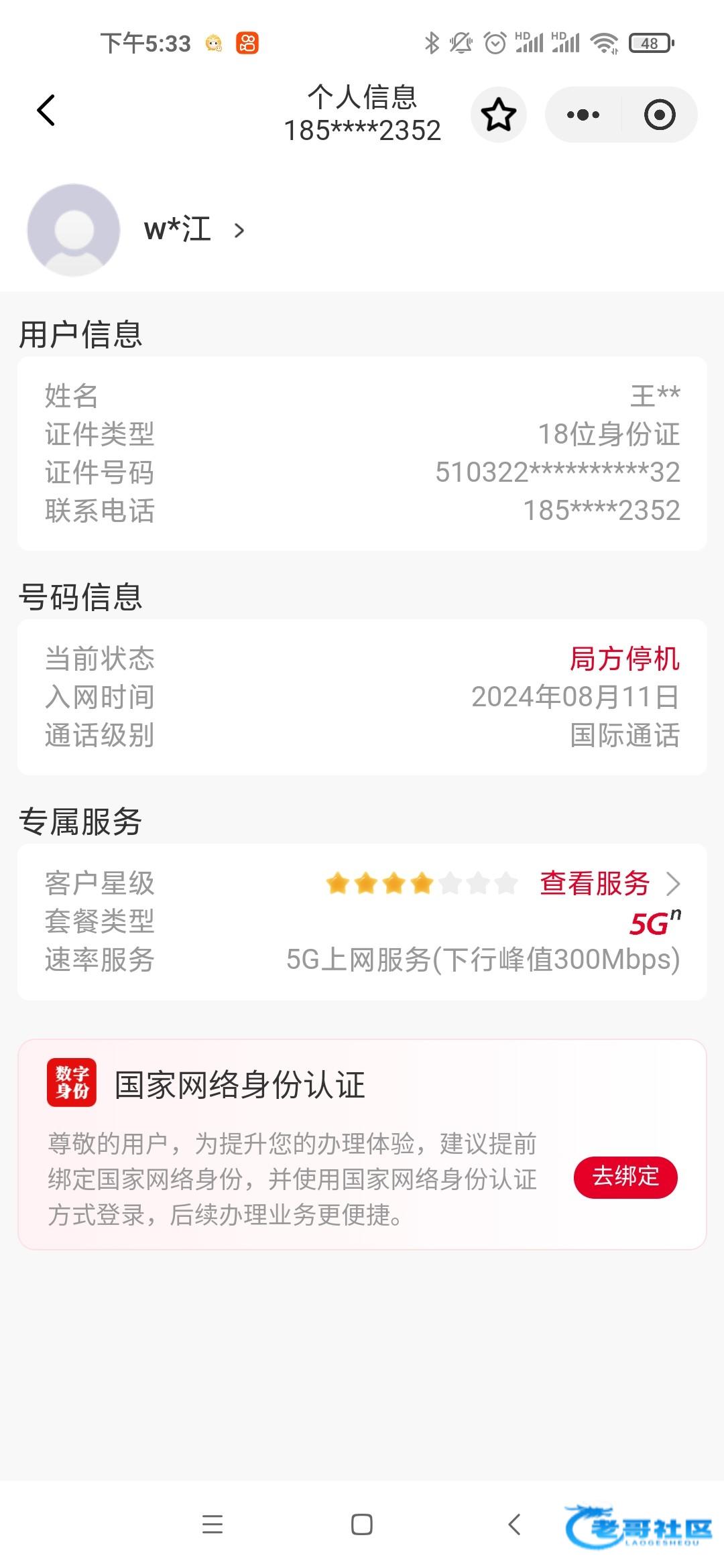The image size is (724, 1568).
Task: Close the mini program via the circle icon
Action: pyautogui.click(x=660, y=115)
